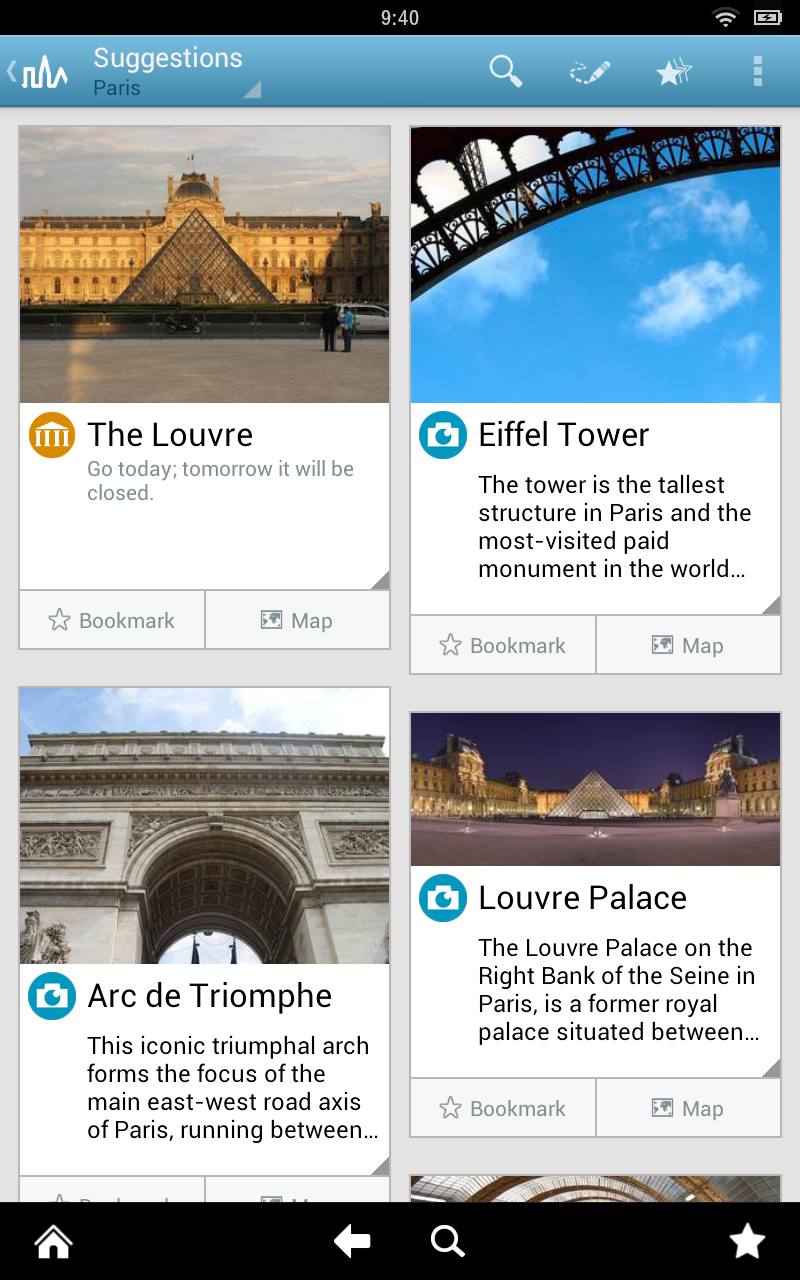
Task: Go back via the app logo button
Action: pyautogui.click(x=38, y=72)
